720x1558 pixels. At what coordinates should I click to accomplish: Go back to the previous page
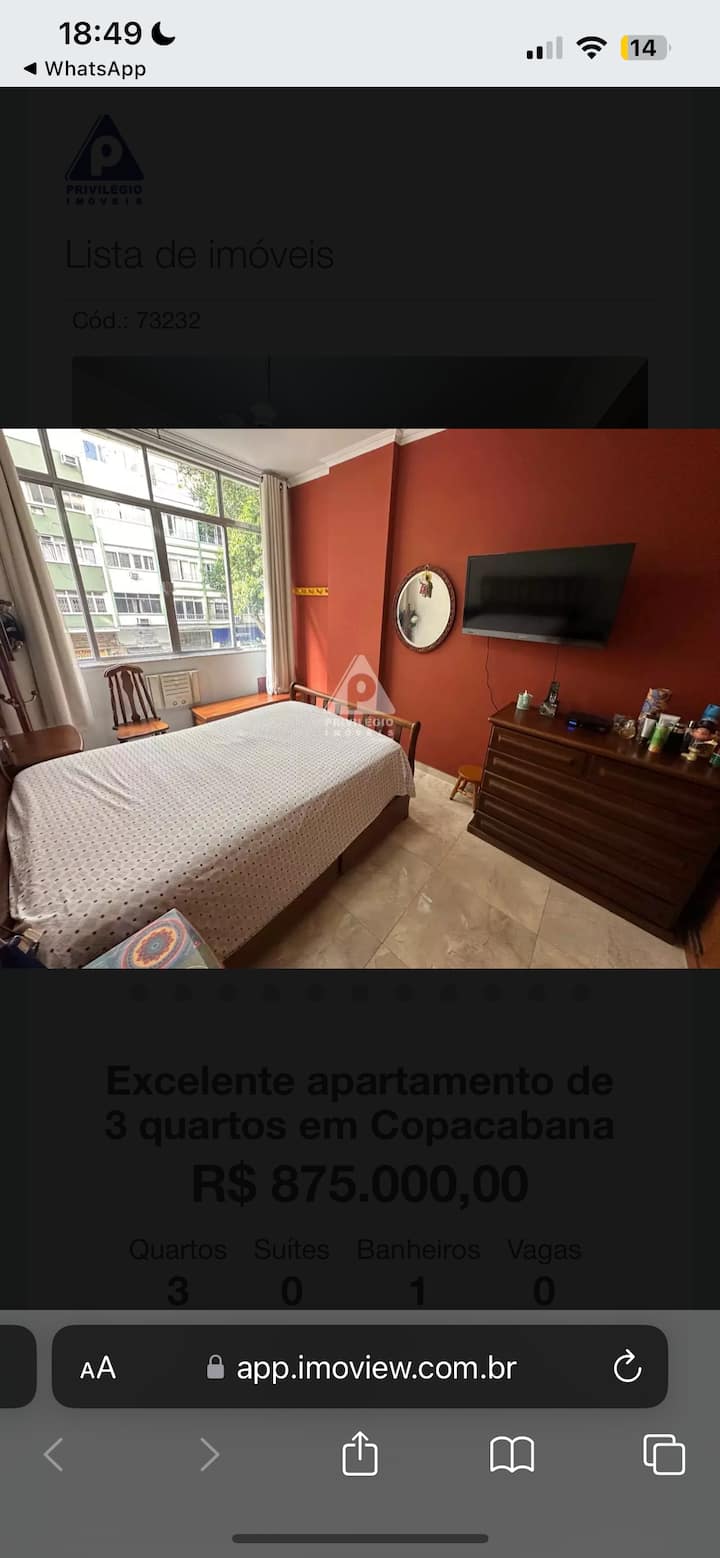pos(54,1454)
